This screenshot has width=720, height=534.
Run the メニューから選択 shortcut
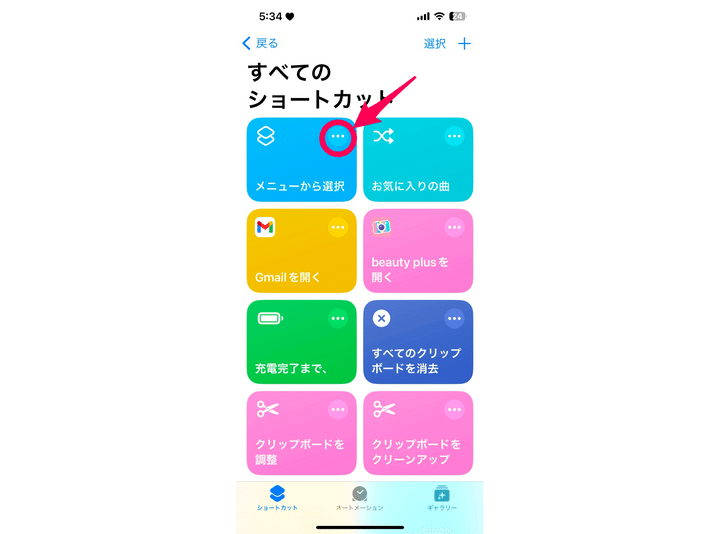290,175
